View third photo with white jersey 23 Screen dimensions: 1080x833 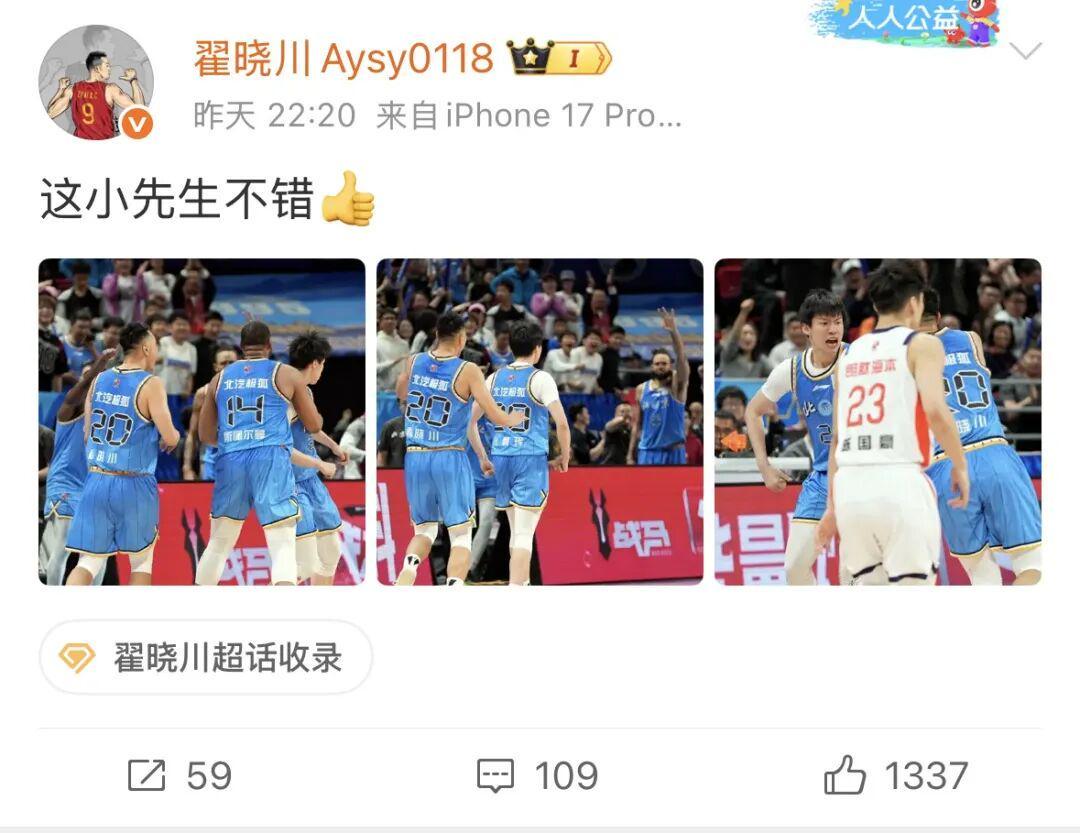point(878,422)
